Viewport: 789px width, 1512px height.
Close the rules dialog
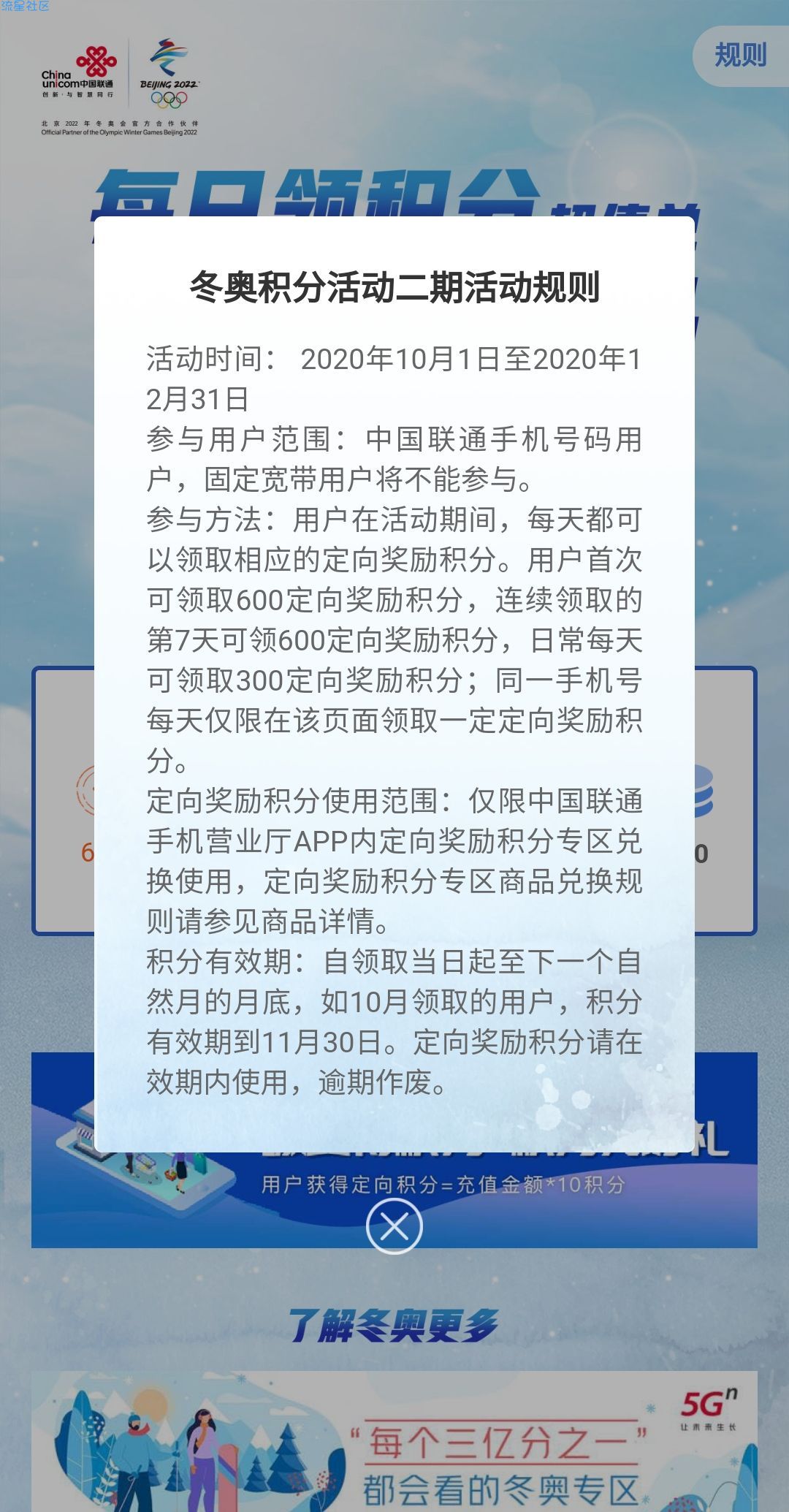tap(394, 1227)
